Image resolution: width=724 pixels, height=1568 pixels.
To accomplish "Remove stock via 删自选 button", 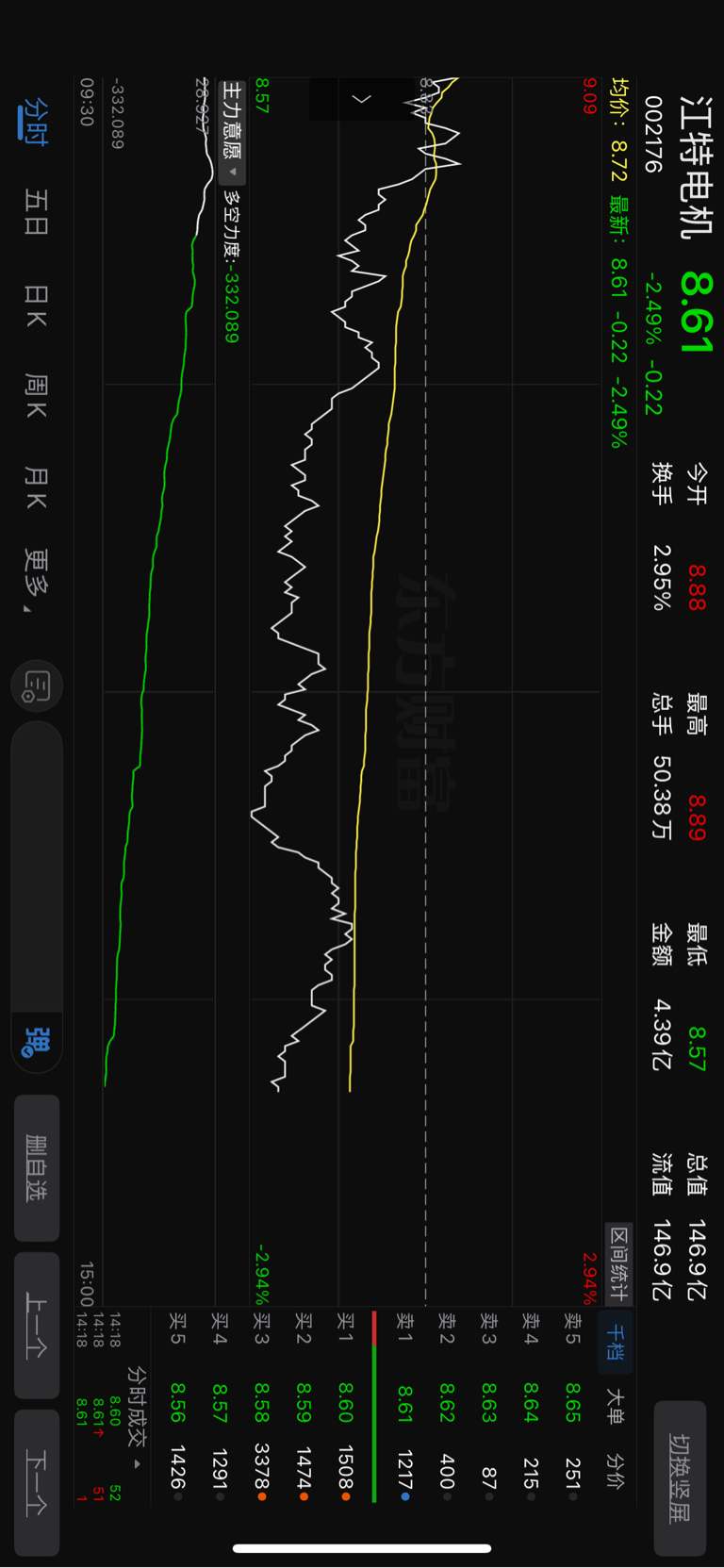I will (37, 1167).
